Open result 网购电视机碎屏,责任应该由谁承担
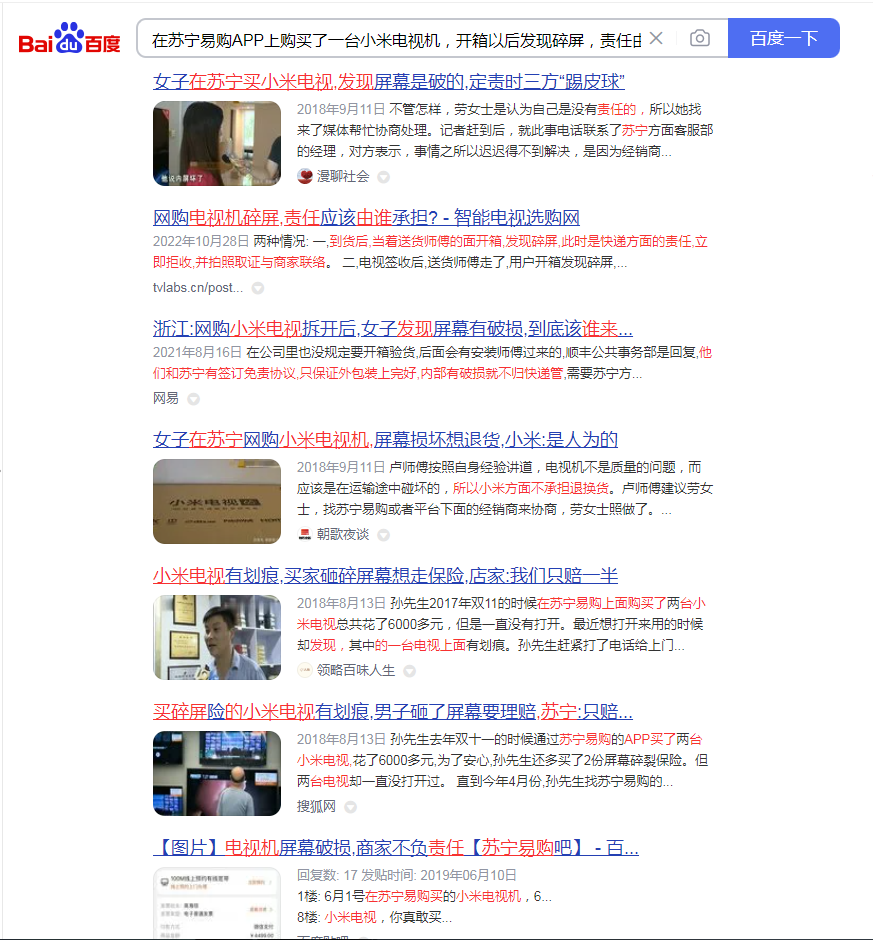This screenshot has width=873, height=940. [x=366, y=218]
